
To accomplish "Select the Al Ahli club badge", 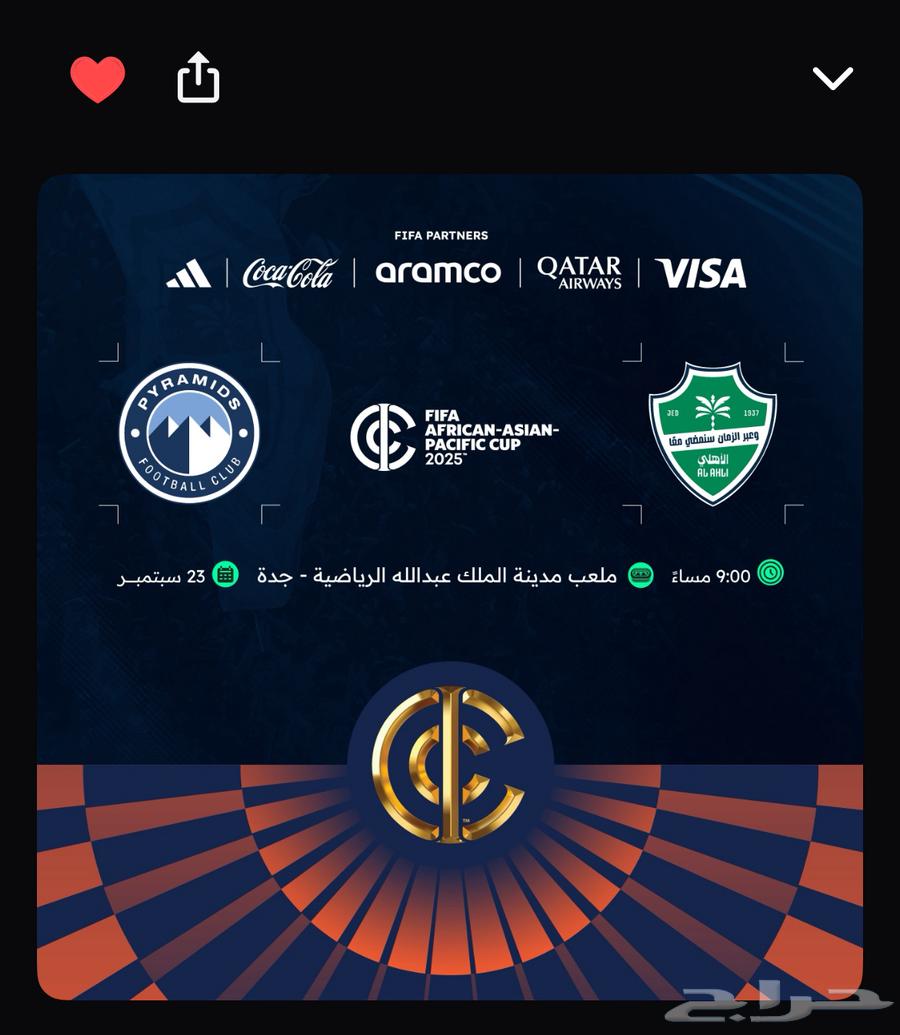I will point(713,430).
